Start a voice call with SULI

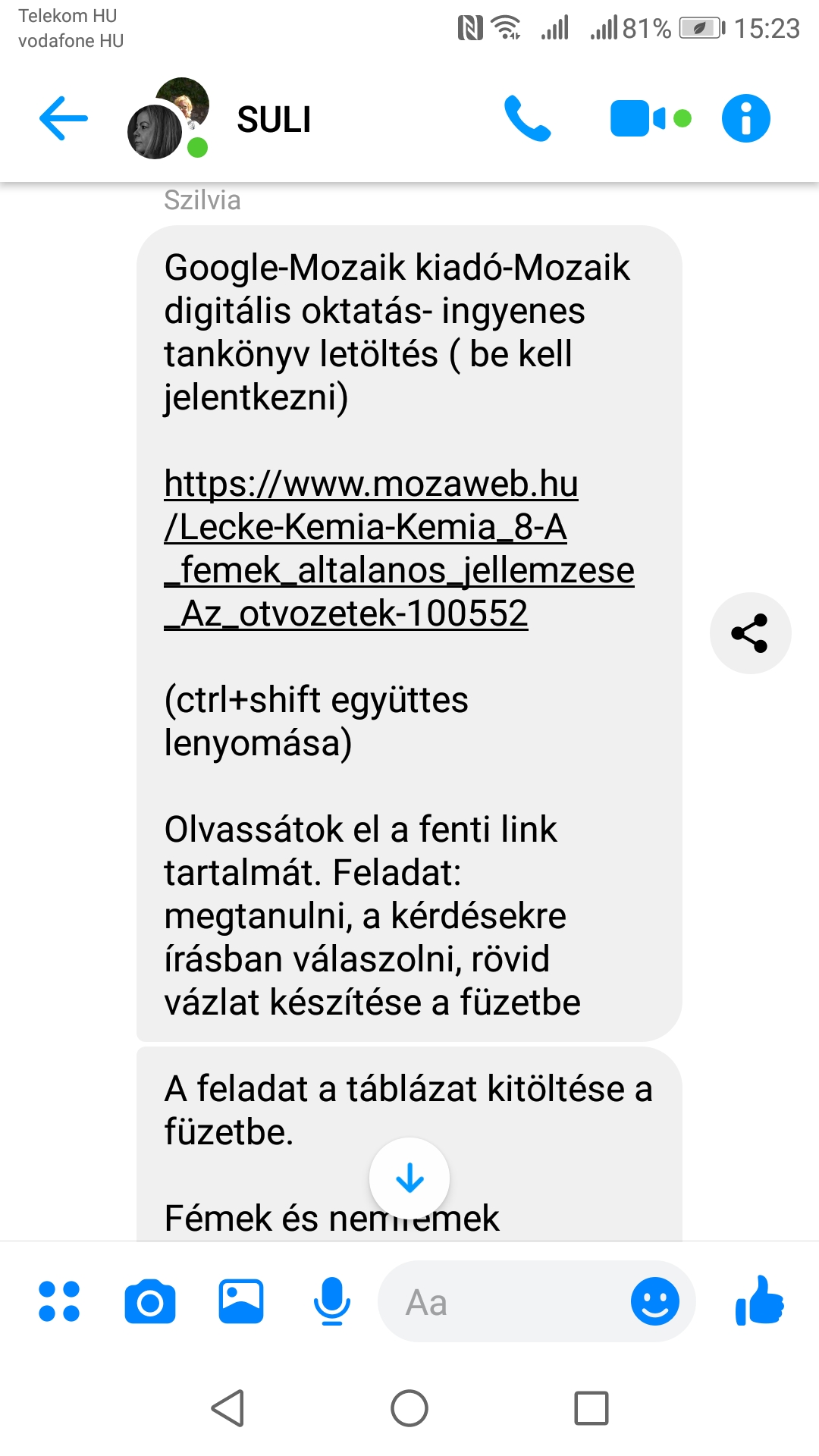(x=528, y=118)
